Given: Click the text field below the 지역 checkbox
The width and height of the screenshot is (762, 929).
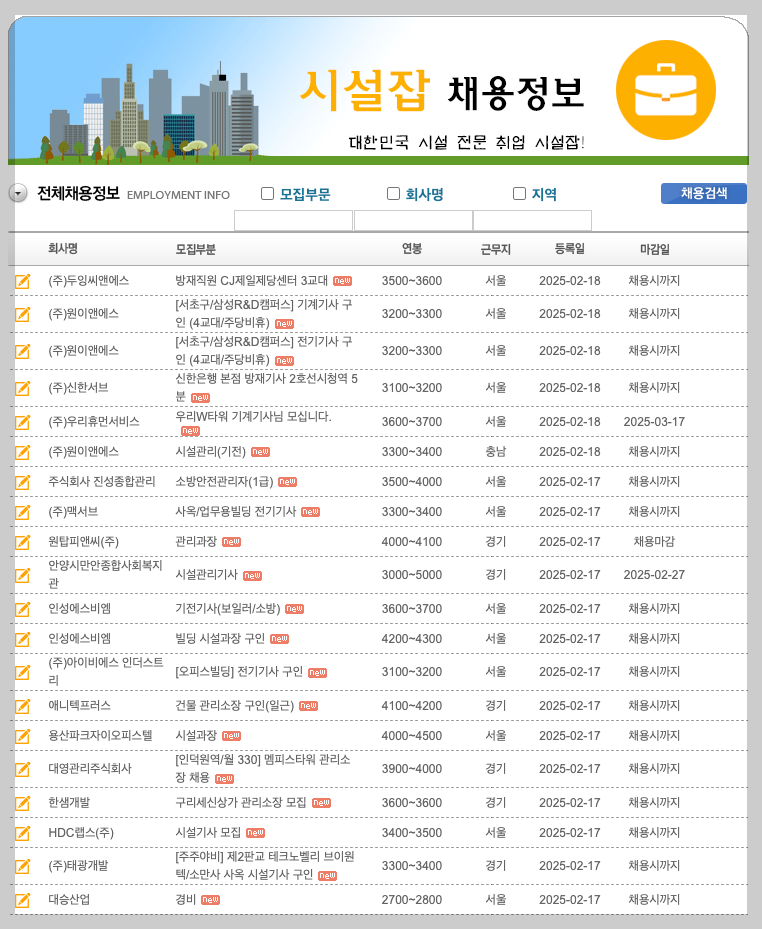Looking at the screenshot, I should (x=532, y=220).
